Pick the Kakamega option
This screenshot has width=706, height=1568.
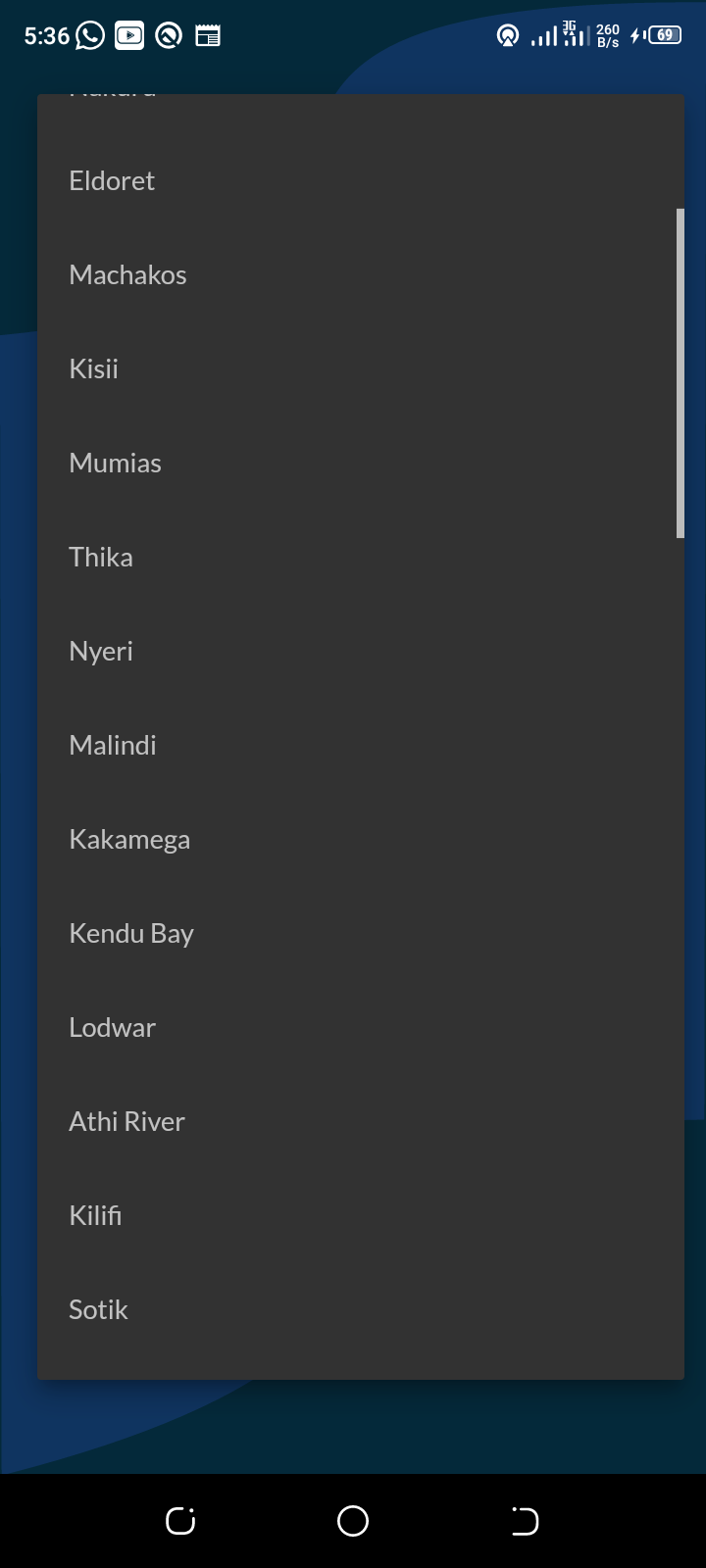pyautogui.click(x=360, y=839)
